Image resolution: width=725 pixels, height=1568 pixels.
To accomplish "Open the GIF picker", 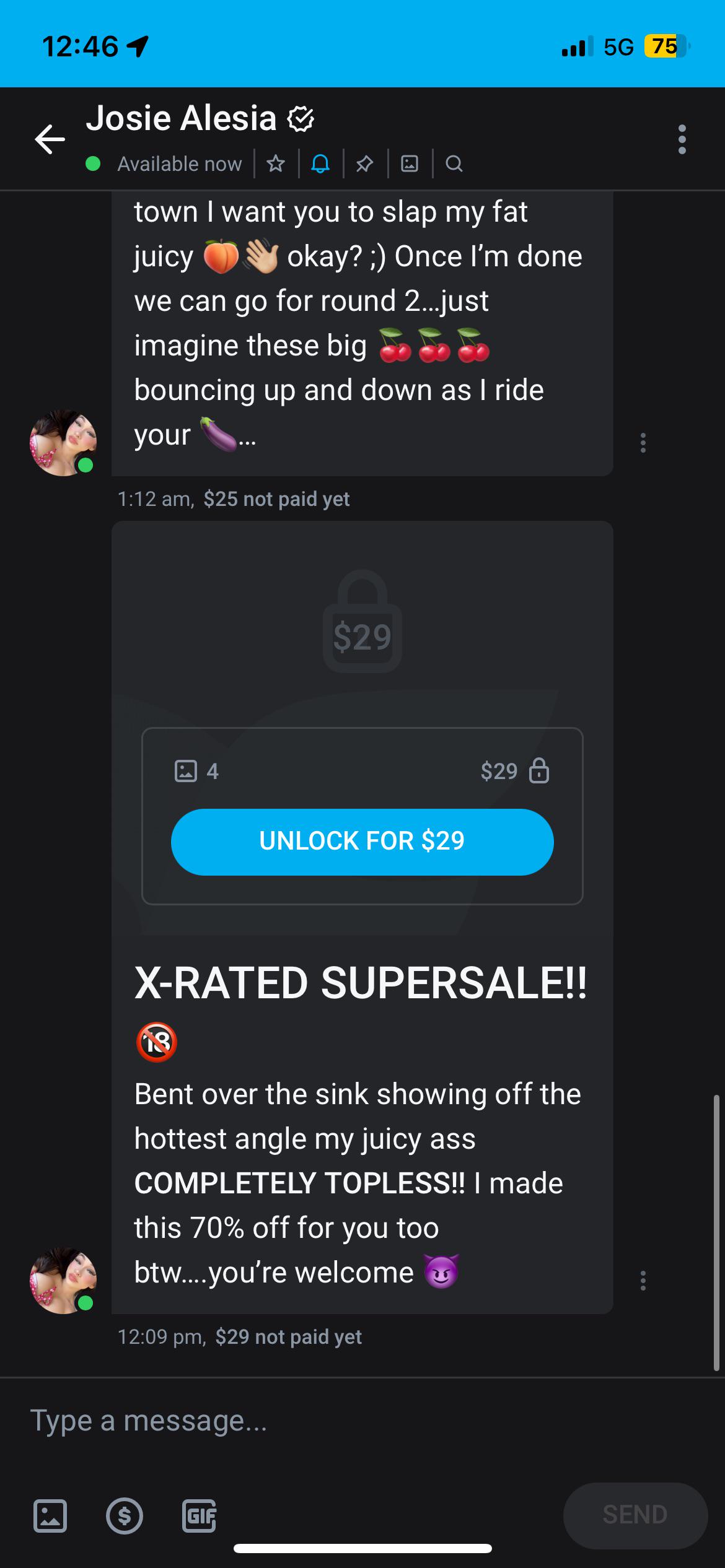I will point(199,1515).
